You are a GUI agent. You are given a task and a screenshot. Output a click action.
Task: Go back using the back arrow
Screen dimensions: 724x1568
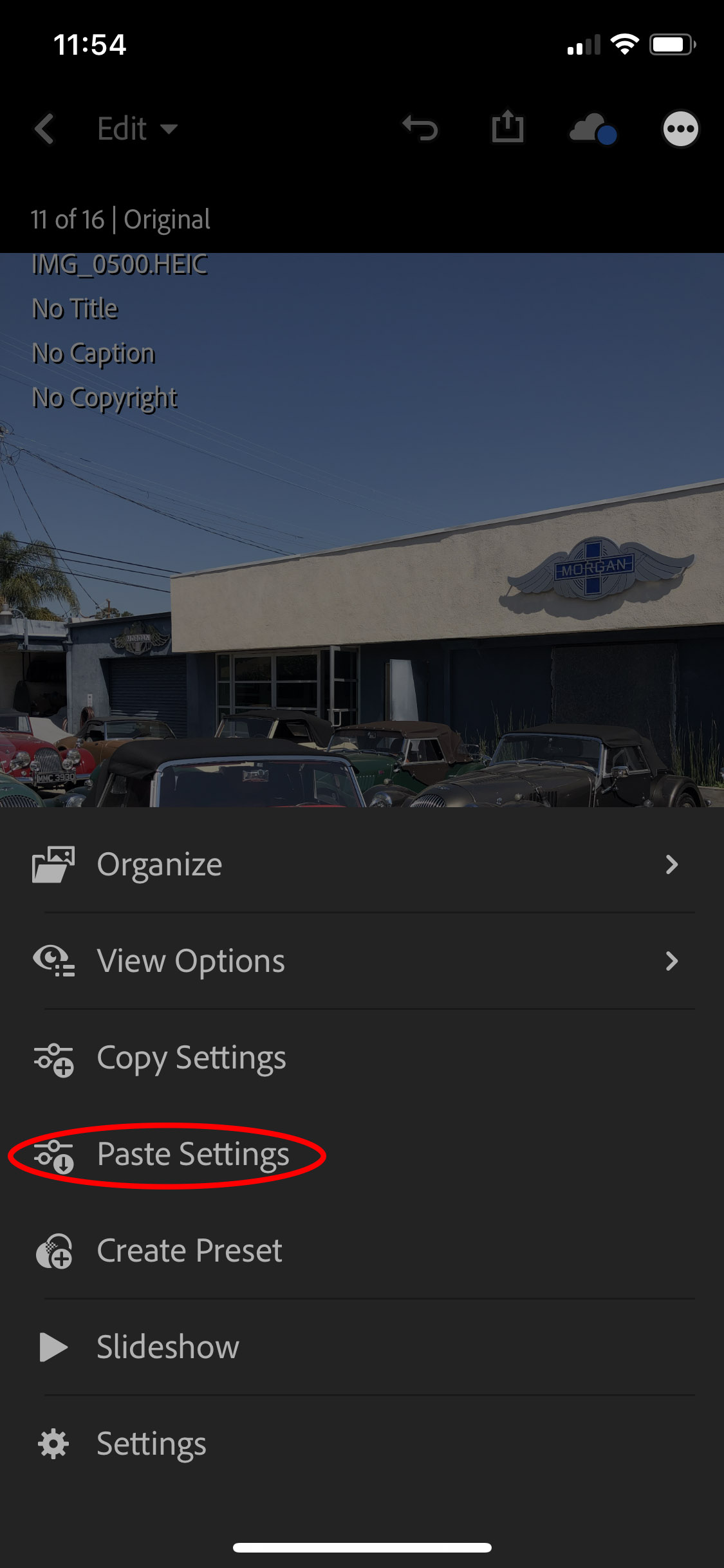pyautogui.click(x=44, y=129)
